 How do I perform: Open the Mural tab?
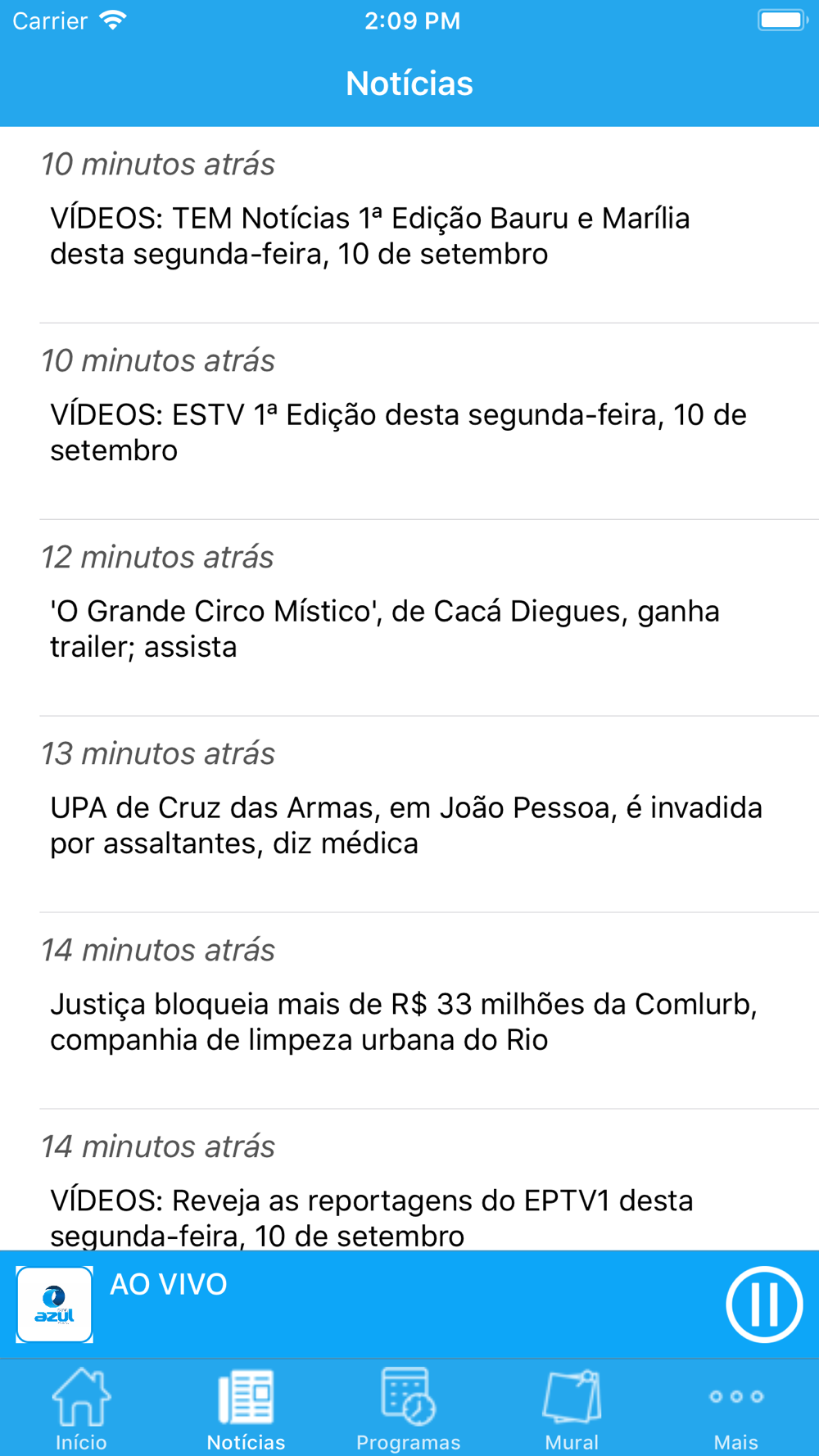(572, 1409)
